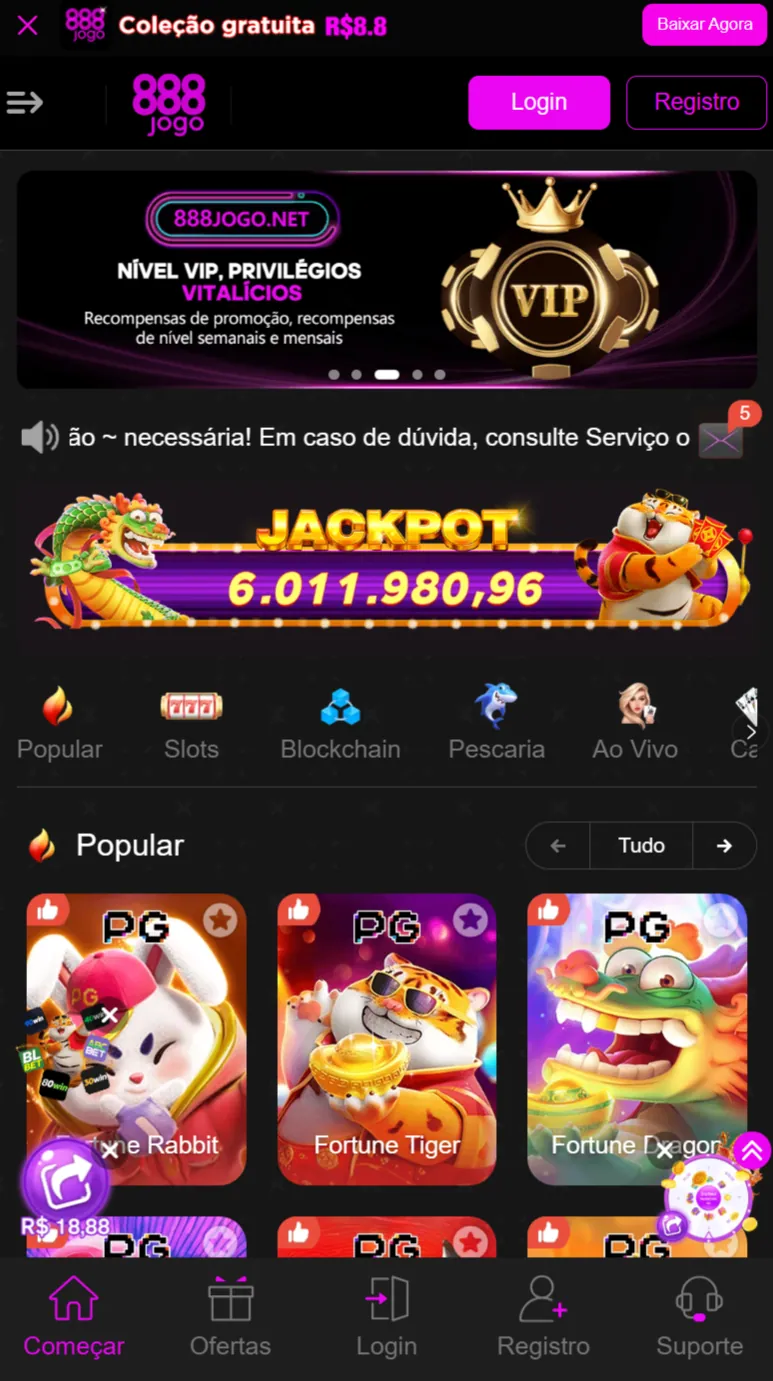Show all Popular games with Tudo
Image resolution: width=773 pixels, height=1381 pixels.
[x=641, y=846]
